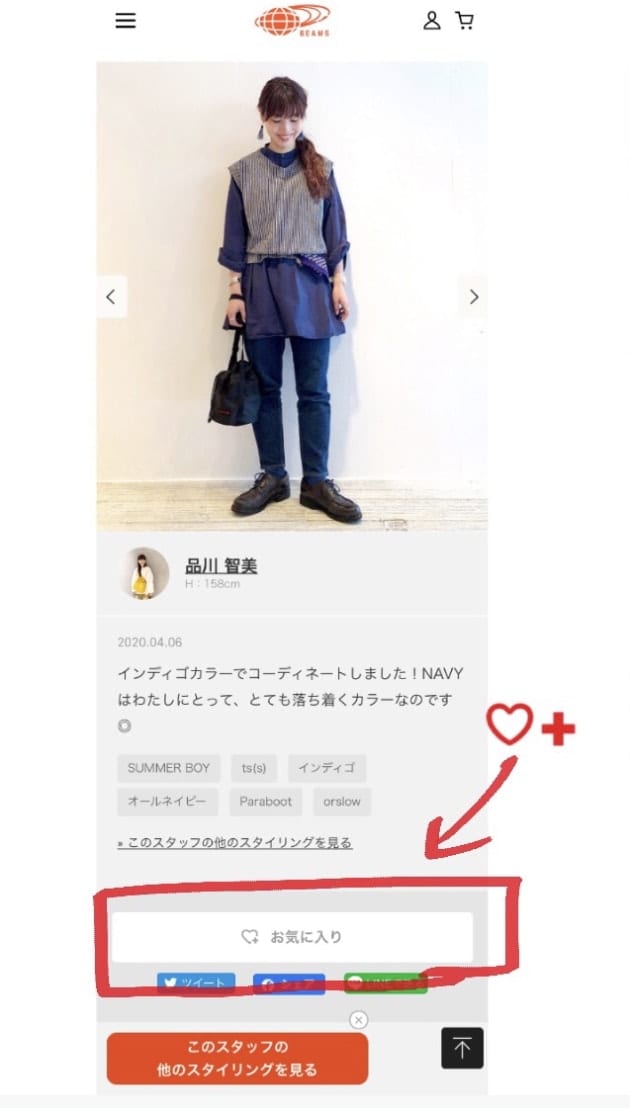Add styling to お気に入り favorites

coord(291,937)
